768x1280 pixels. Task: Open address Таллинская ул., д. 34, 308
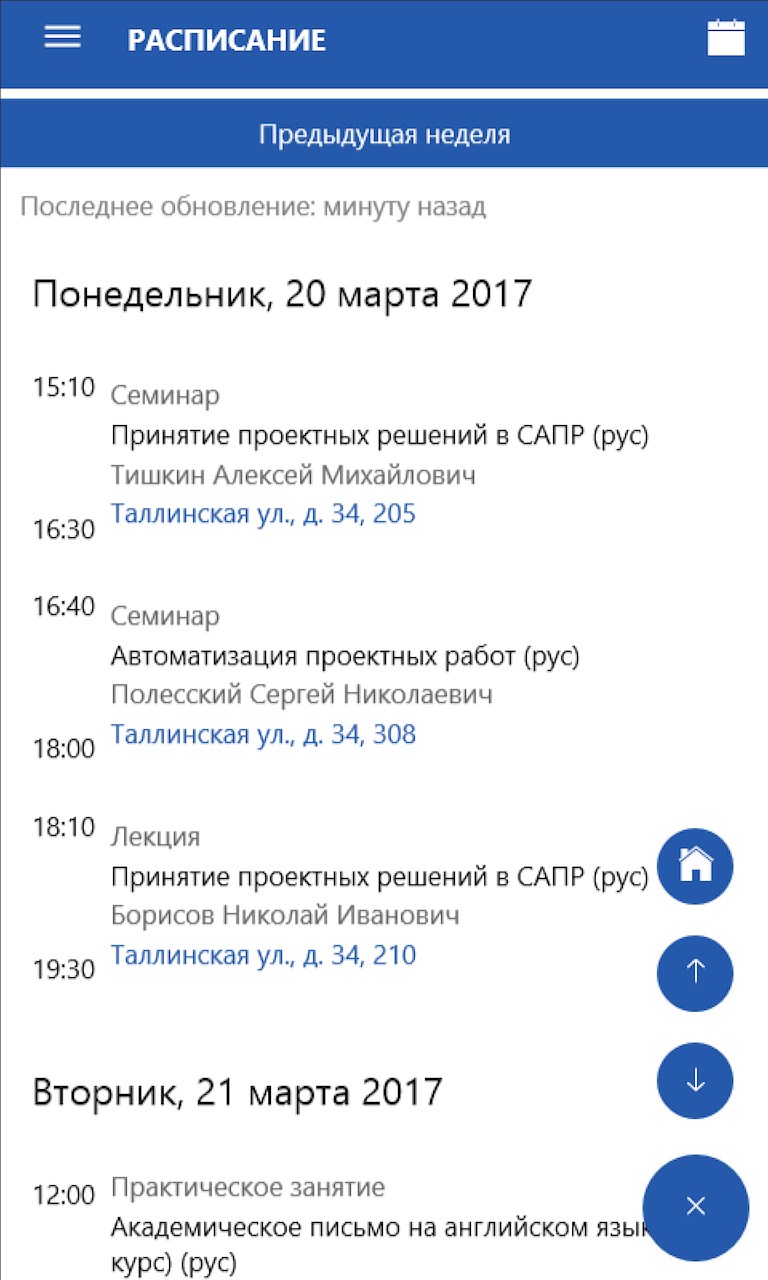click(x=263, y=734)
